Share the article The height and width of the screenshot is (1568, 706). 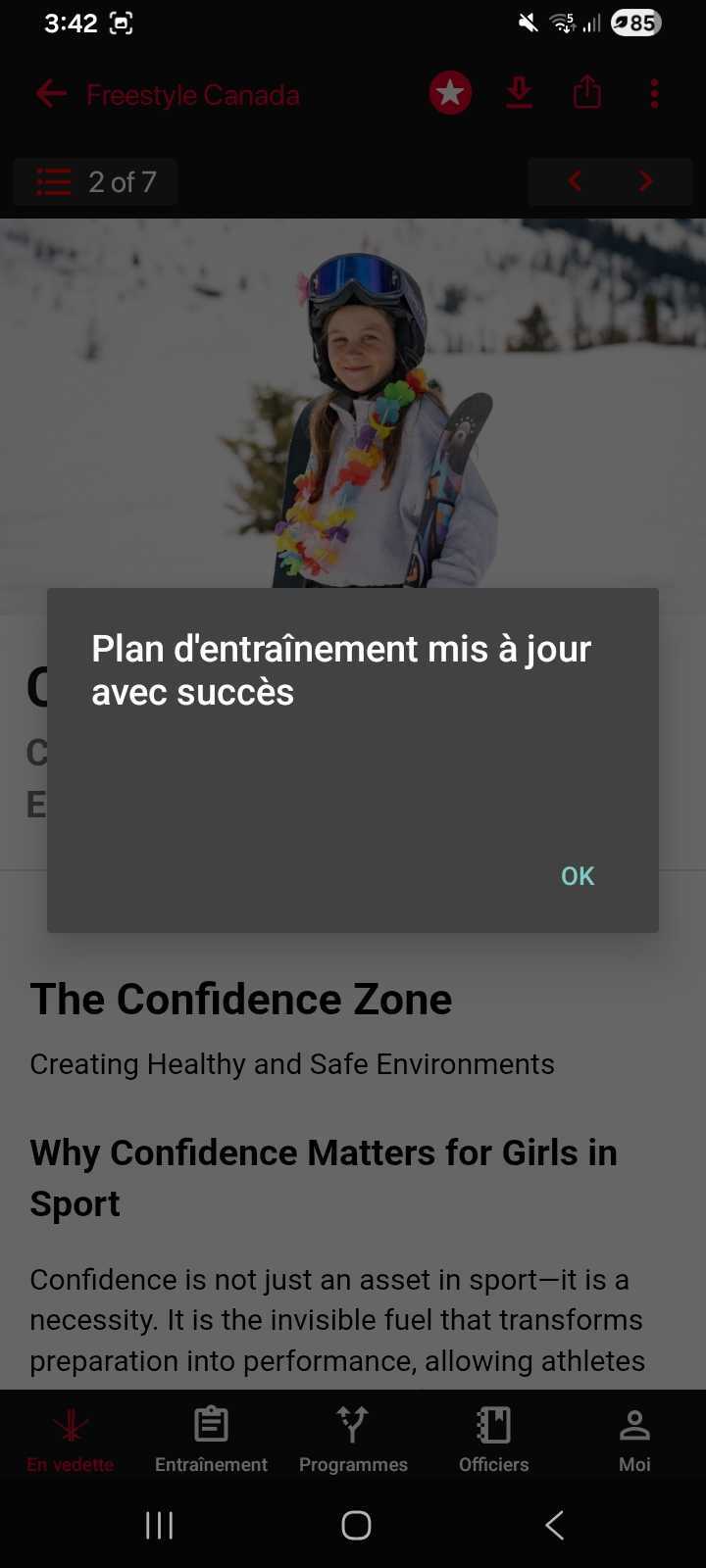pyautogui.click(x=586, y=93)
